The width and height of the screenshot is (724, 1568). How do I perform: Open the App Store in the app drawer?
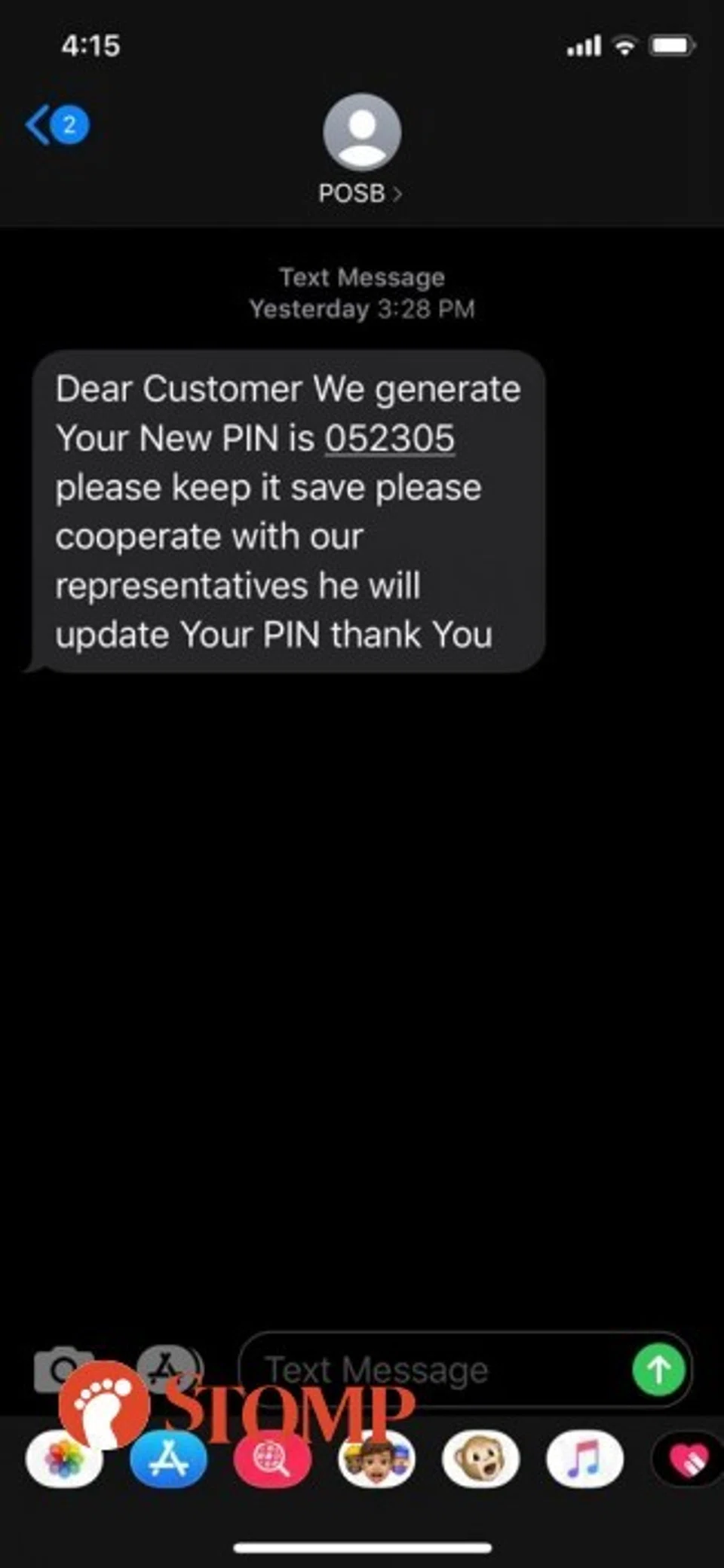click(168, 1461)
